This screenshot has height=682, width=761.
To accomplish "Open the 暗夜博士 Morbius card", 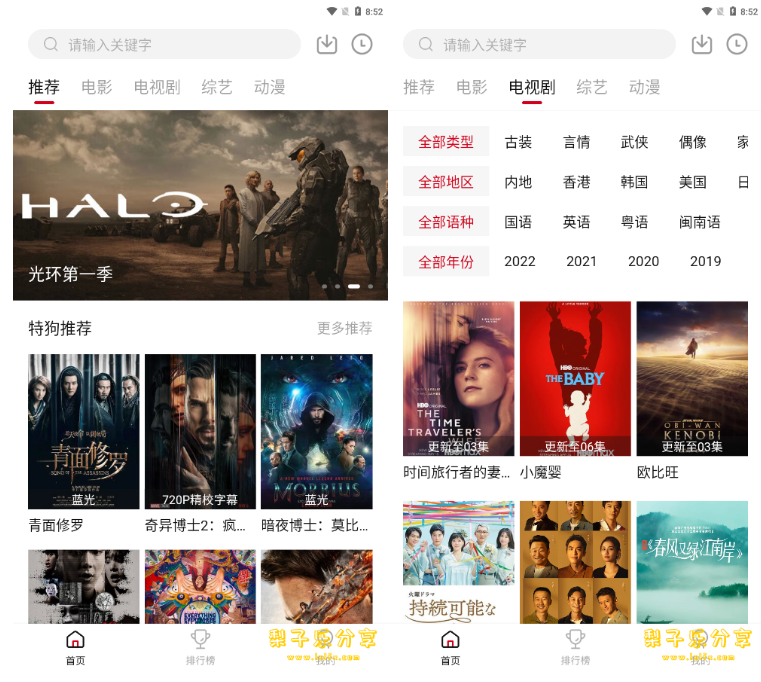I will pyautogui.click(x=316, y=432).
